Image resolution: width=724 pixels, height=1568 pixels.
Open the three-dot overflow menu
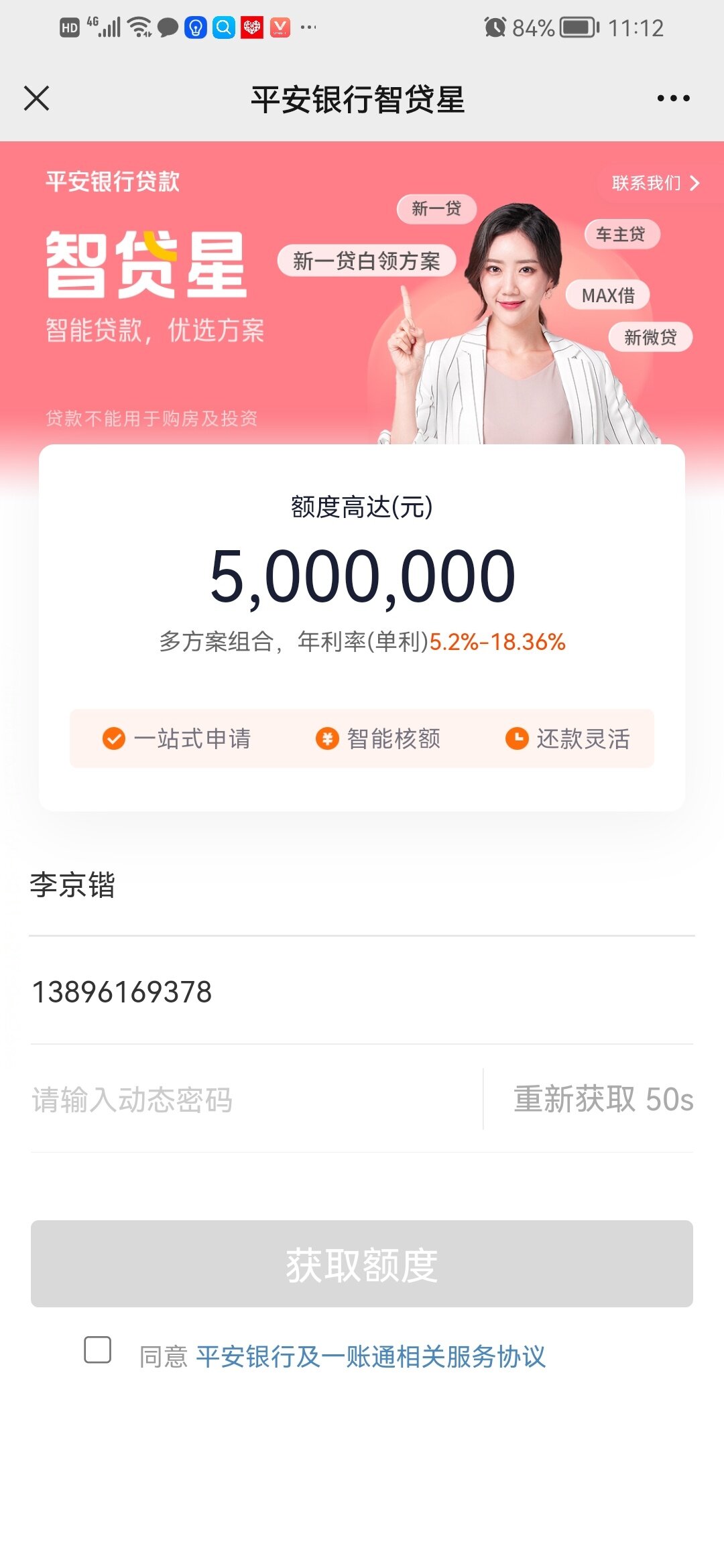click(673, 99)
